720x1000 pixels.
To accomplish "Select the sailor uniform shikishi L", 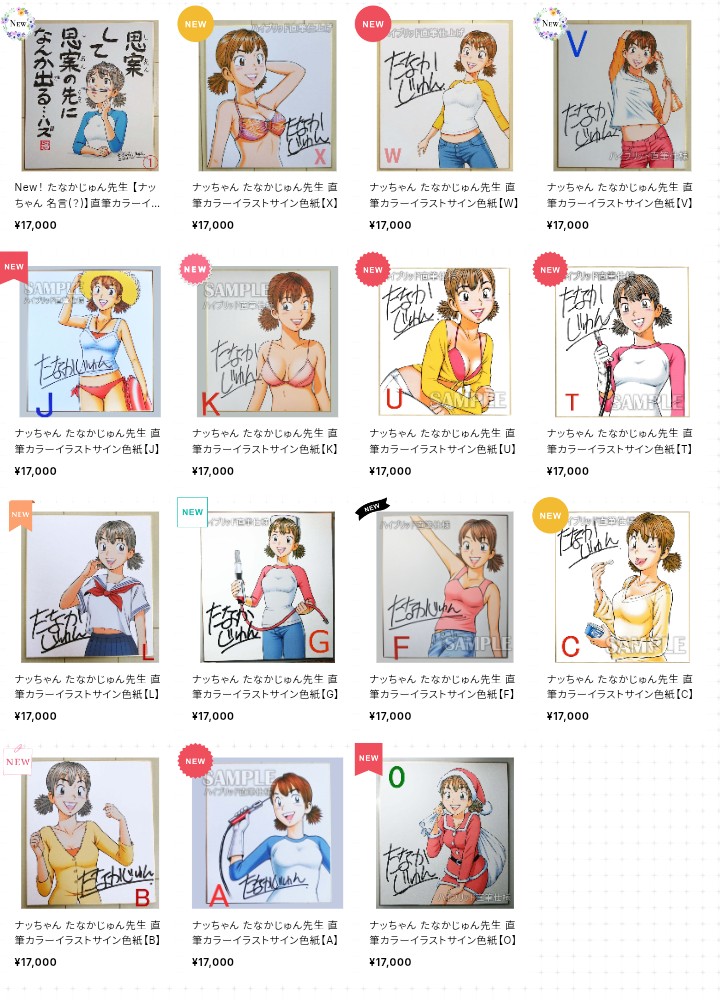I will (x=88, y=587).
